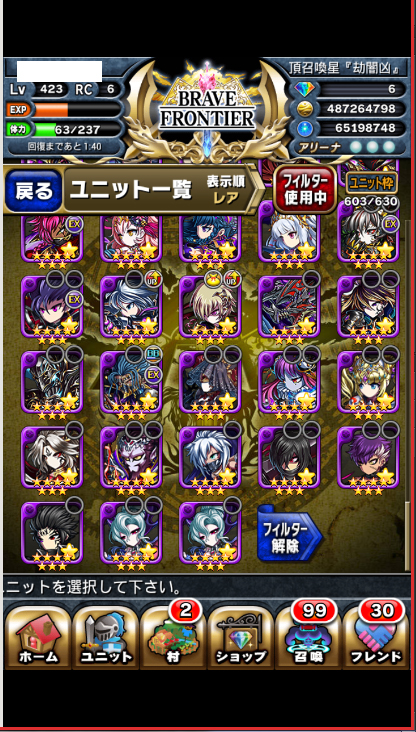Select the dark armored knight unit
This screenshot has height=732, width=416.
(x=52, y=381)
